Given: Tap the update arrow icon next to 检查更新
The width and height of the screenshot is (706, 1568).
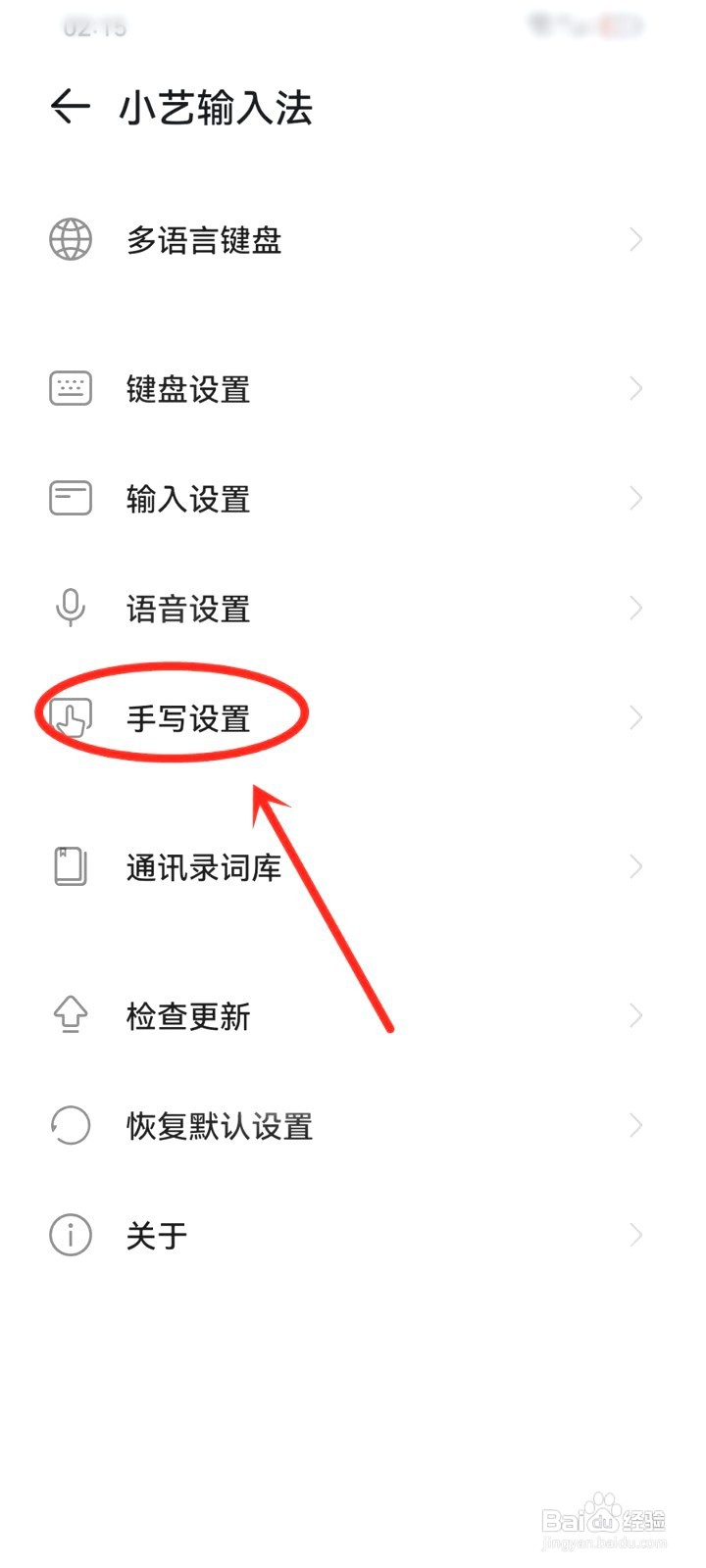Looking at the screenshot, I should coord(69,1015).
